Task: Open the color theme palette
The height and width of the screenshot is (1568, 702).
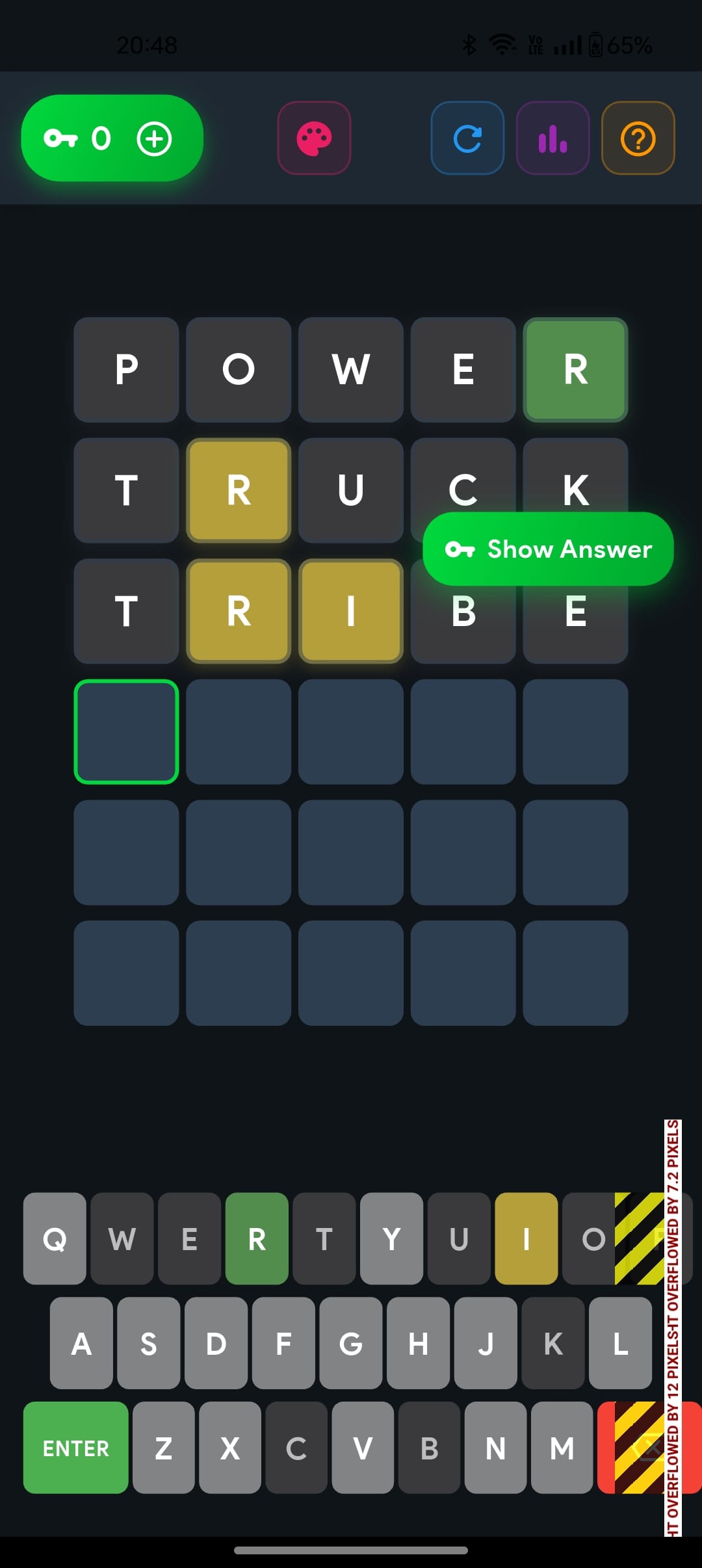Action: [x=315, y=138]
